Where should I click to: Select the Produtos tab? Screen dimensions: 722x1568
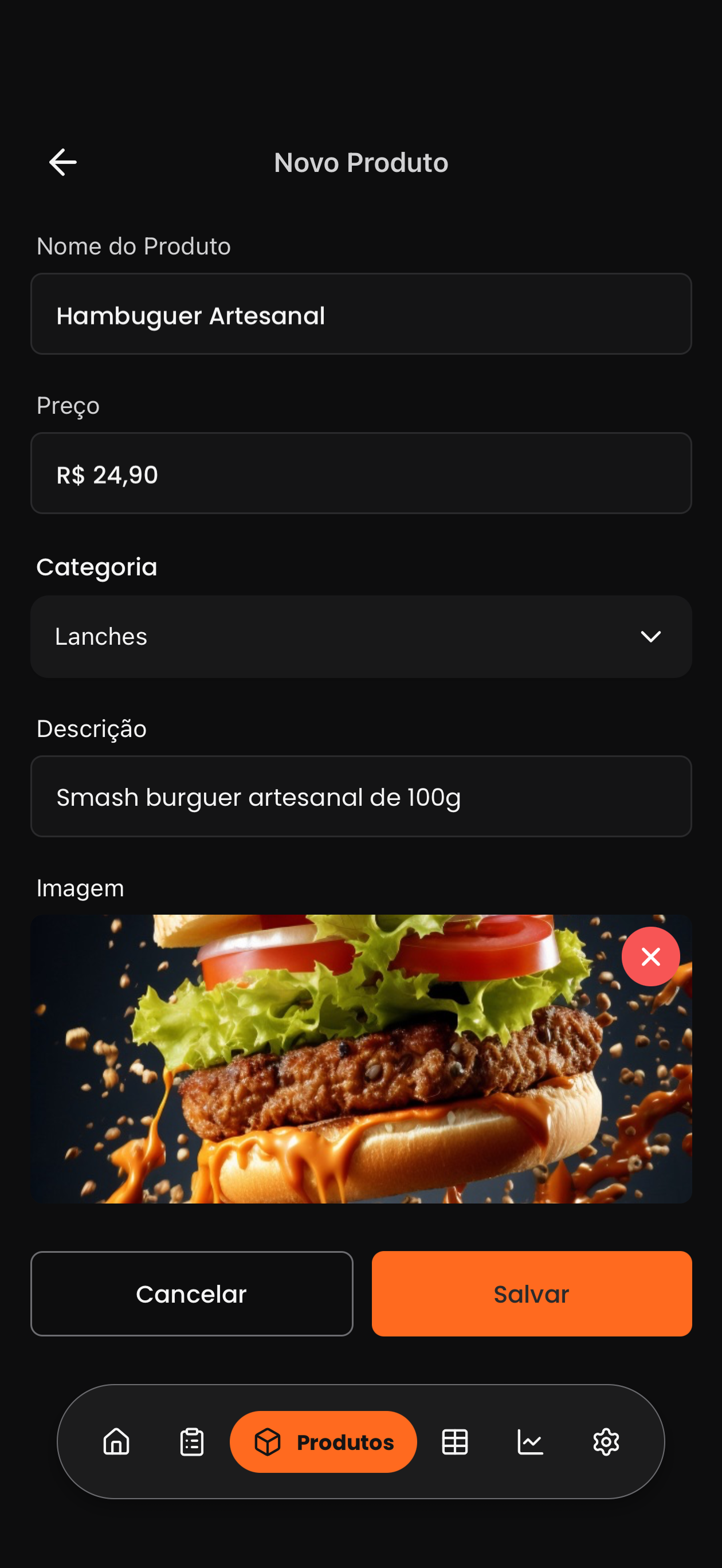coord(323,1441)
